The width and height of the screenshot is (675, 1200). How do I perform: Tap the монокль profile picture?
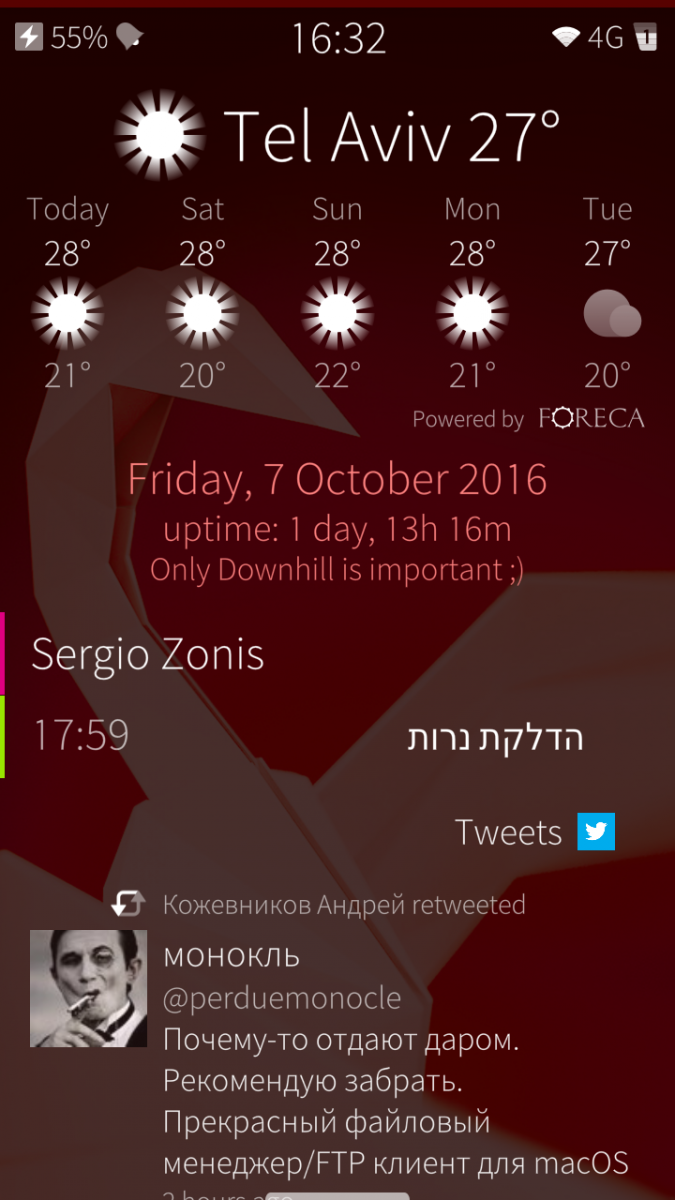(88, 988)
